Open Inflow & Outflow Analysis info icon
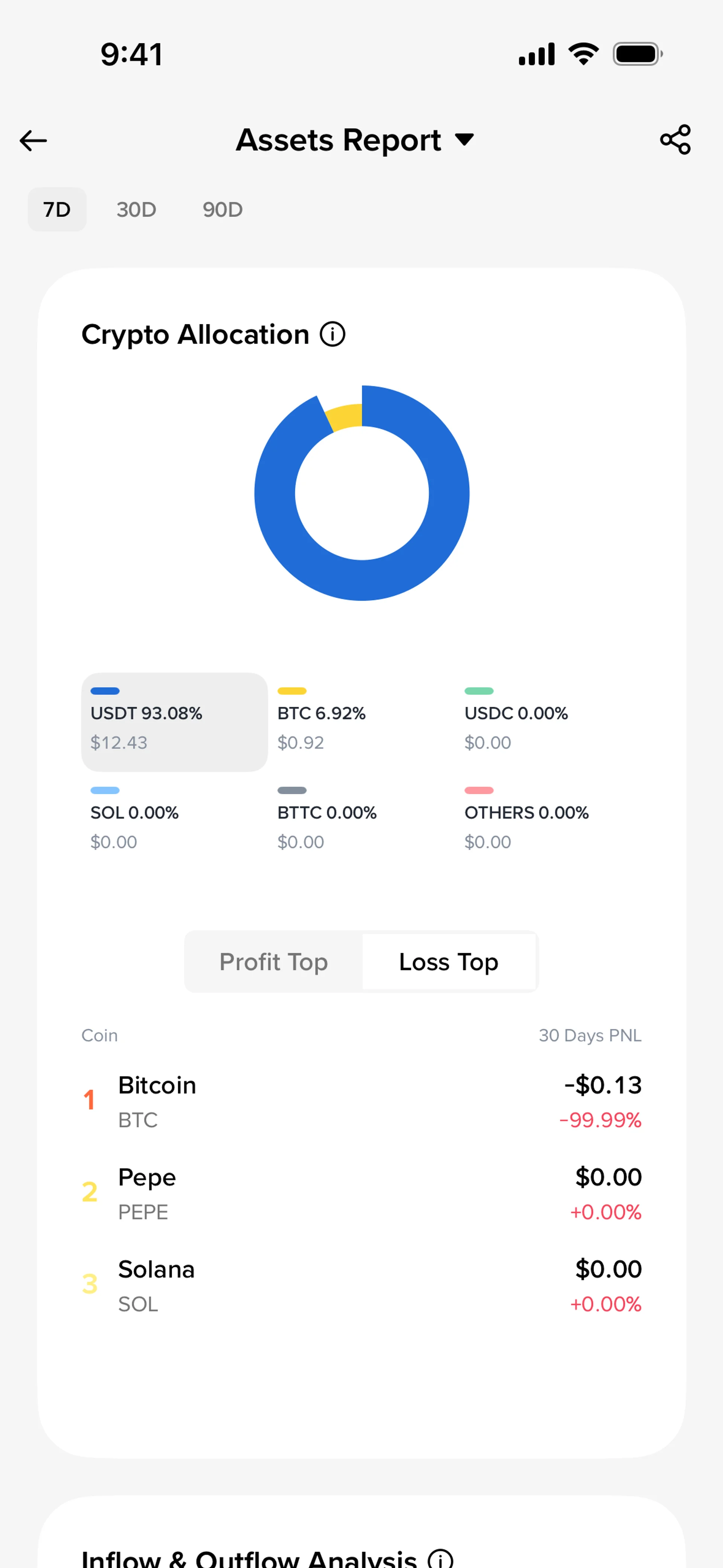The image size is (723, 1568). coord(441,1558)
